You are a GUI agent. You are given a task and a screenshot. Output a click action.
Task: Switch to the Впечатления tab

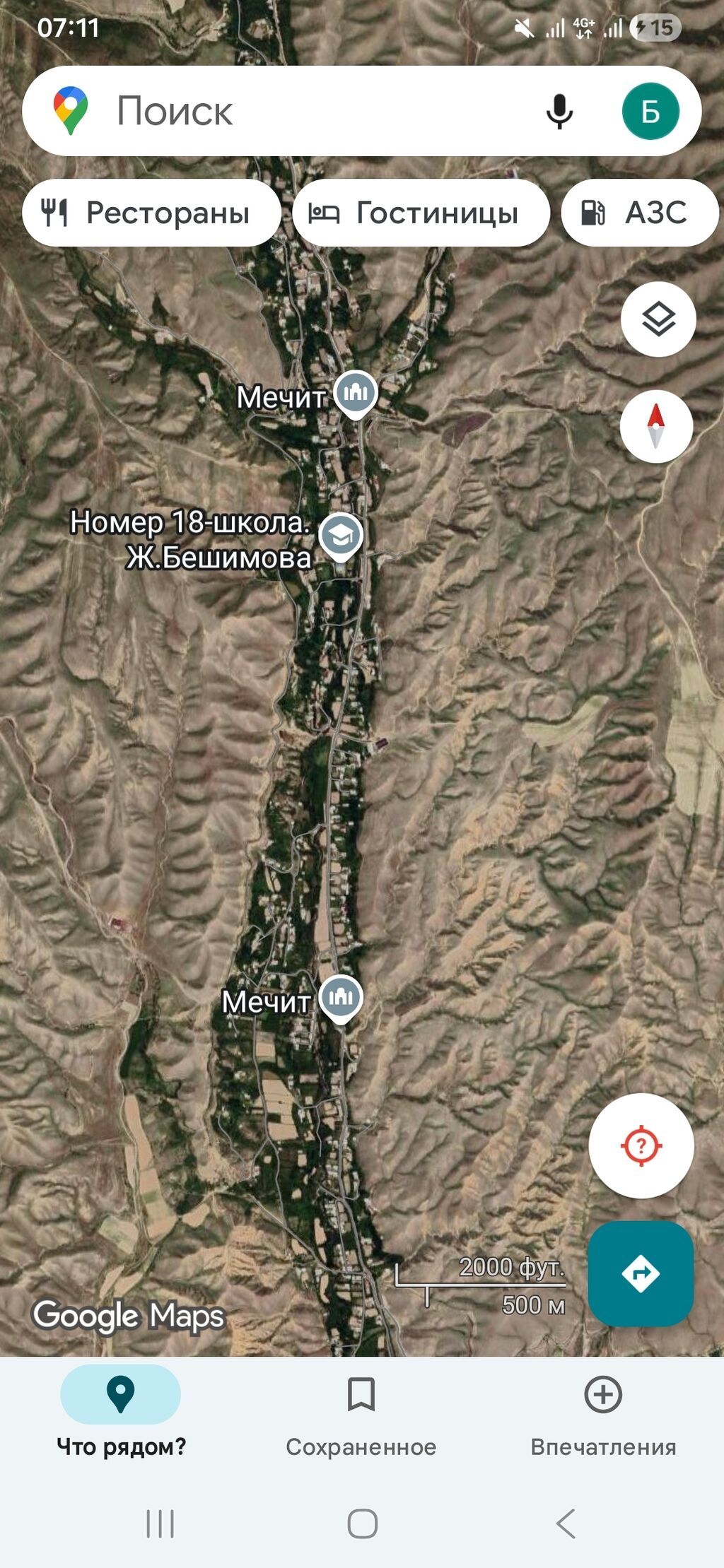[603, 1417]
